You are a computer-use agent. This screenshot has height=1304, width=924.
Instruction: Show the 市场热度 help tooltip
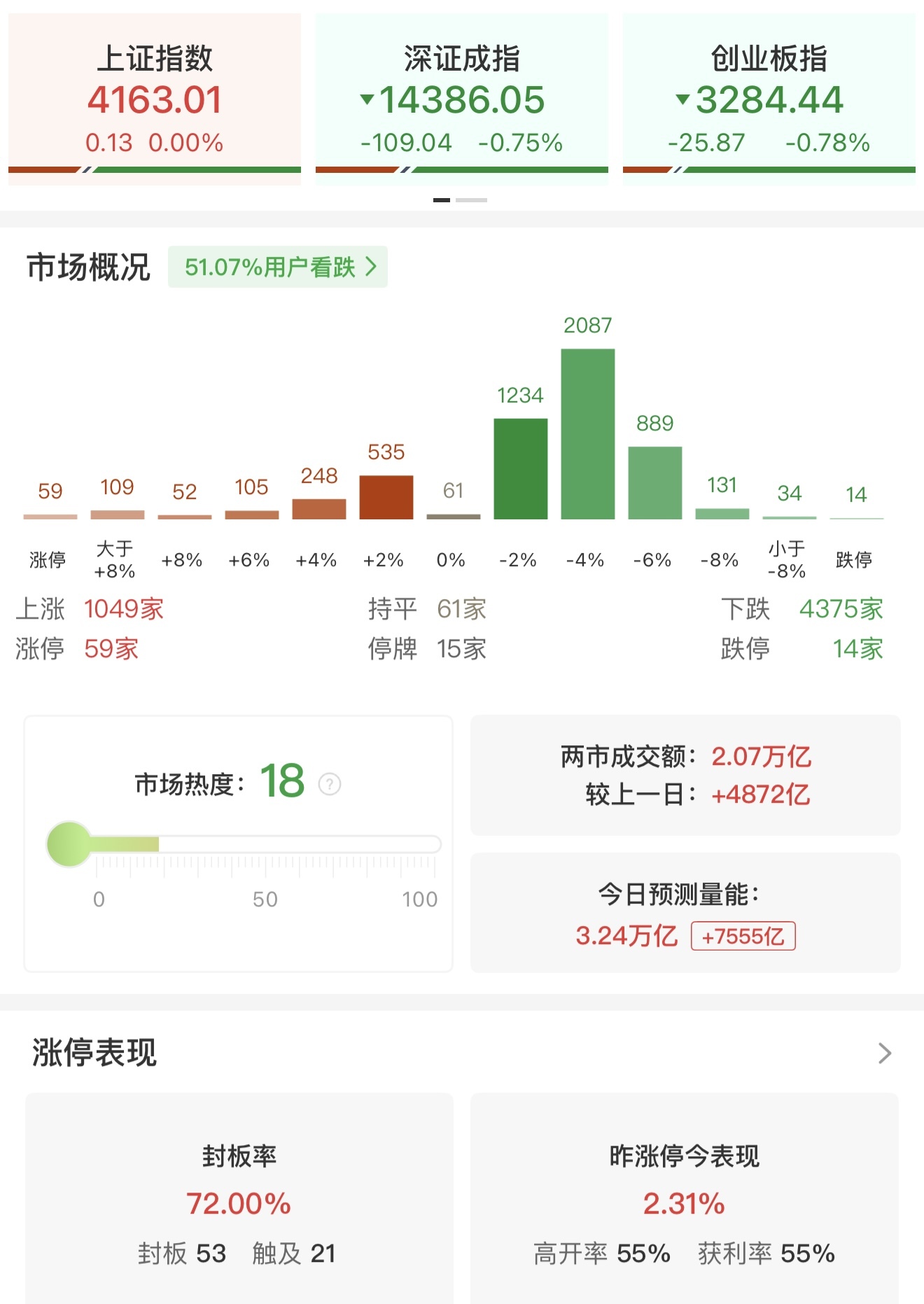(330, 784)
